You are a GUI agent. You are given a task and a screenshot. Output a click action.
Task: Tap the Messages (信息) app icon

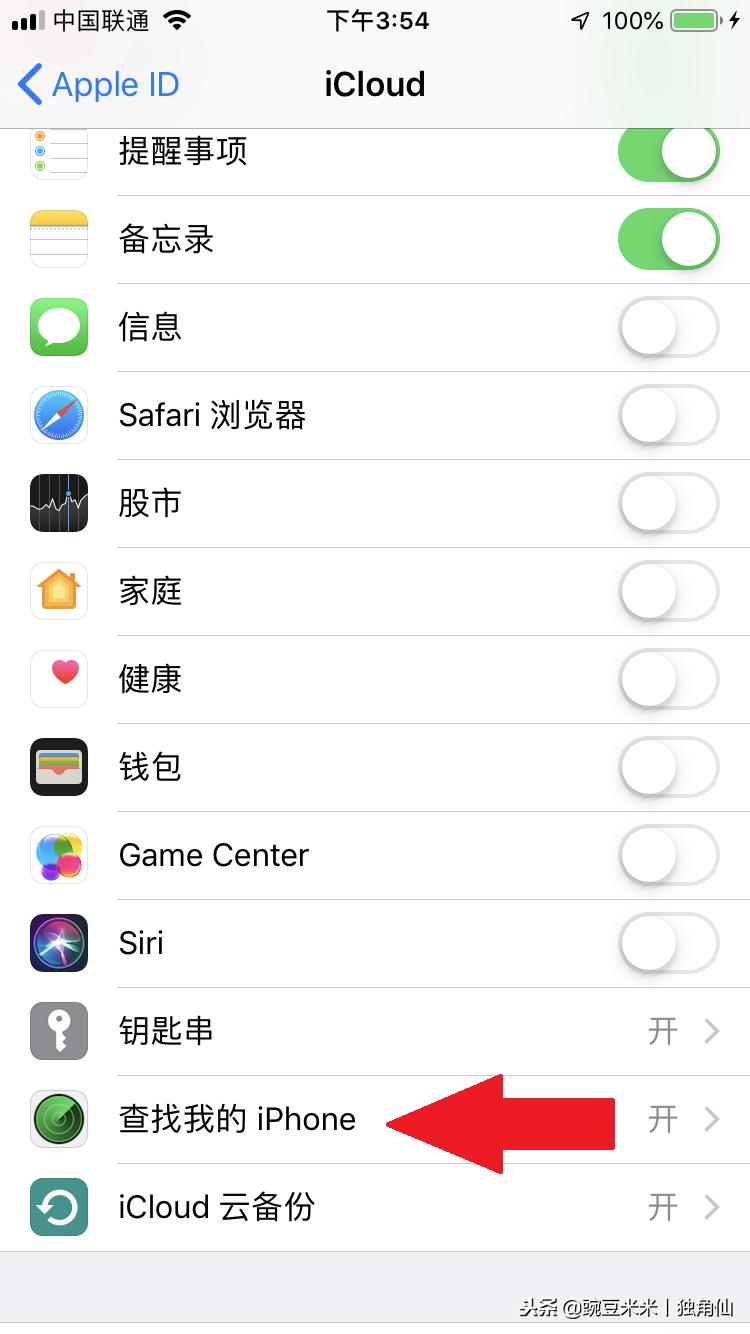tap(57, 328)
